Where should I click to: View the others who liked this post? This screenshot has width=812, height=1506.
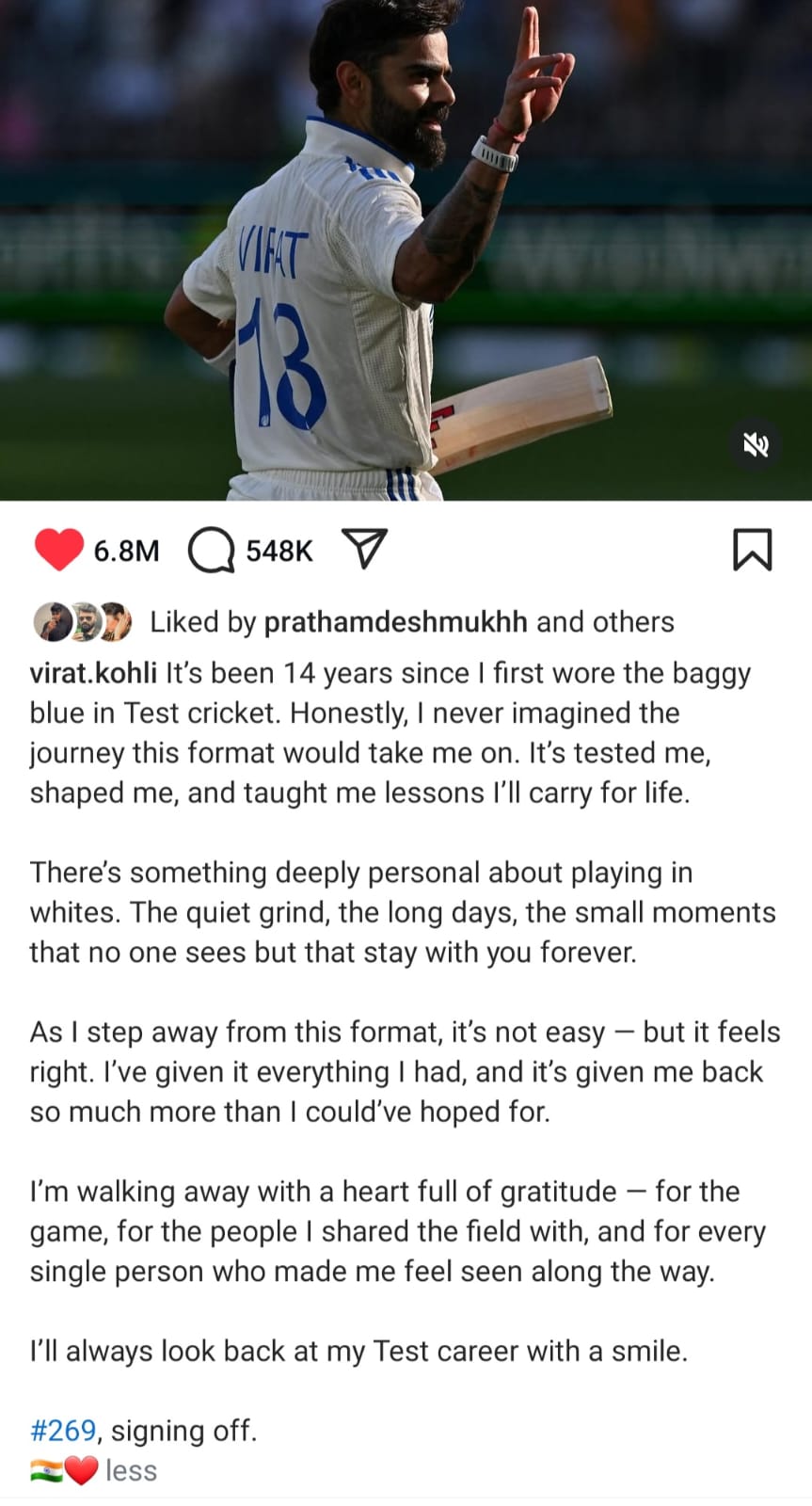pos(631,622)
